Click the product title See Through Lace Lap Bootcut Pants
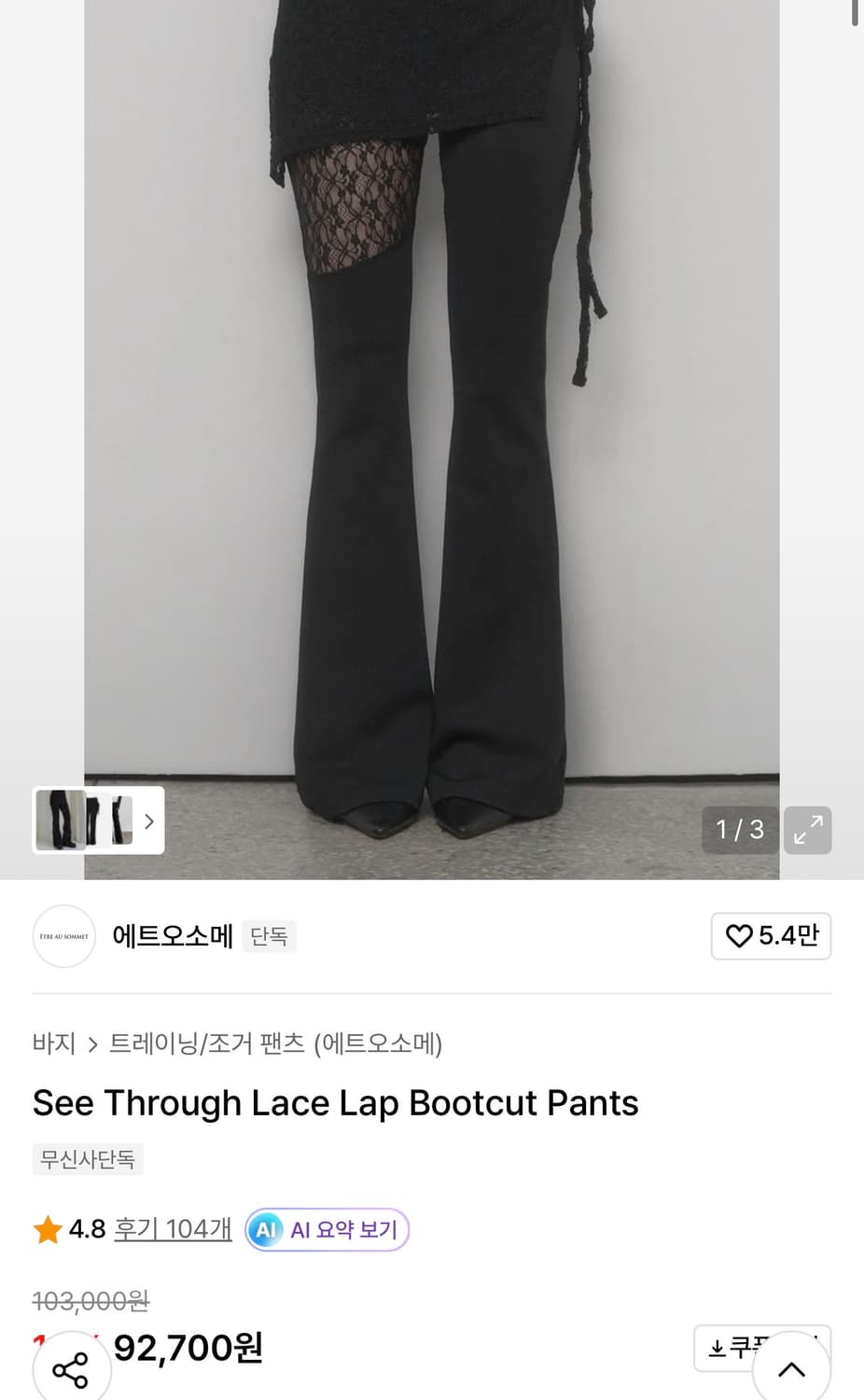864x1400 pixels. coord(335,1103)
